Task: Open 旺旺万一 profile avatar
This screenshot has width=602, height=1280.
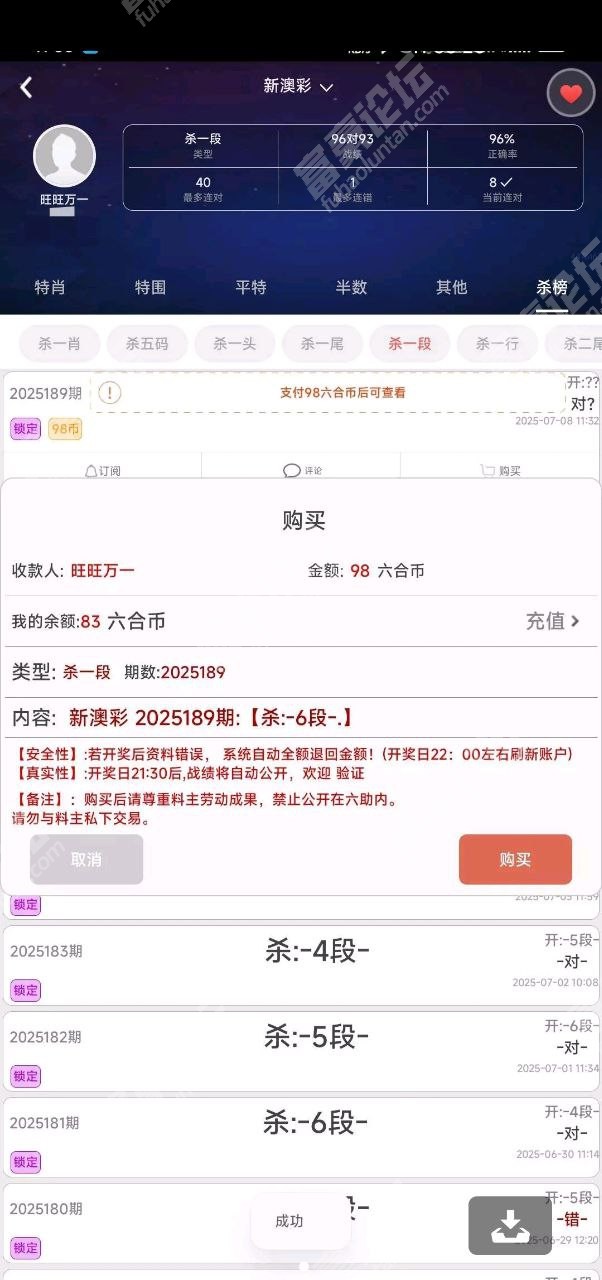Action: (65, 156)
